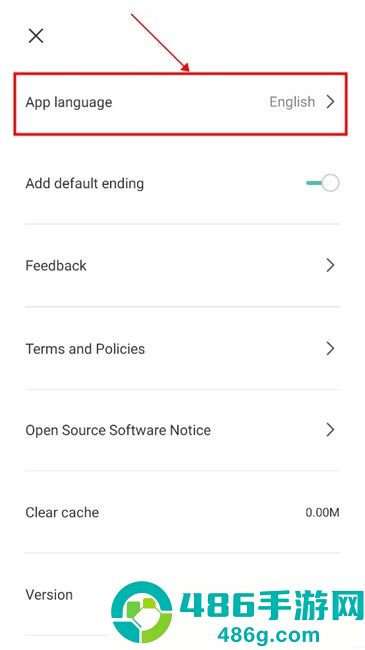
Task: Tap Clear cache
Action: tap(182, 512)
